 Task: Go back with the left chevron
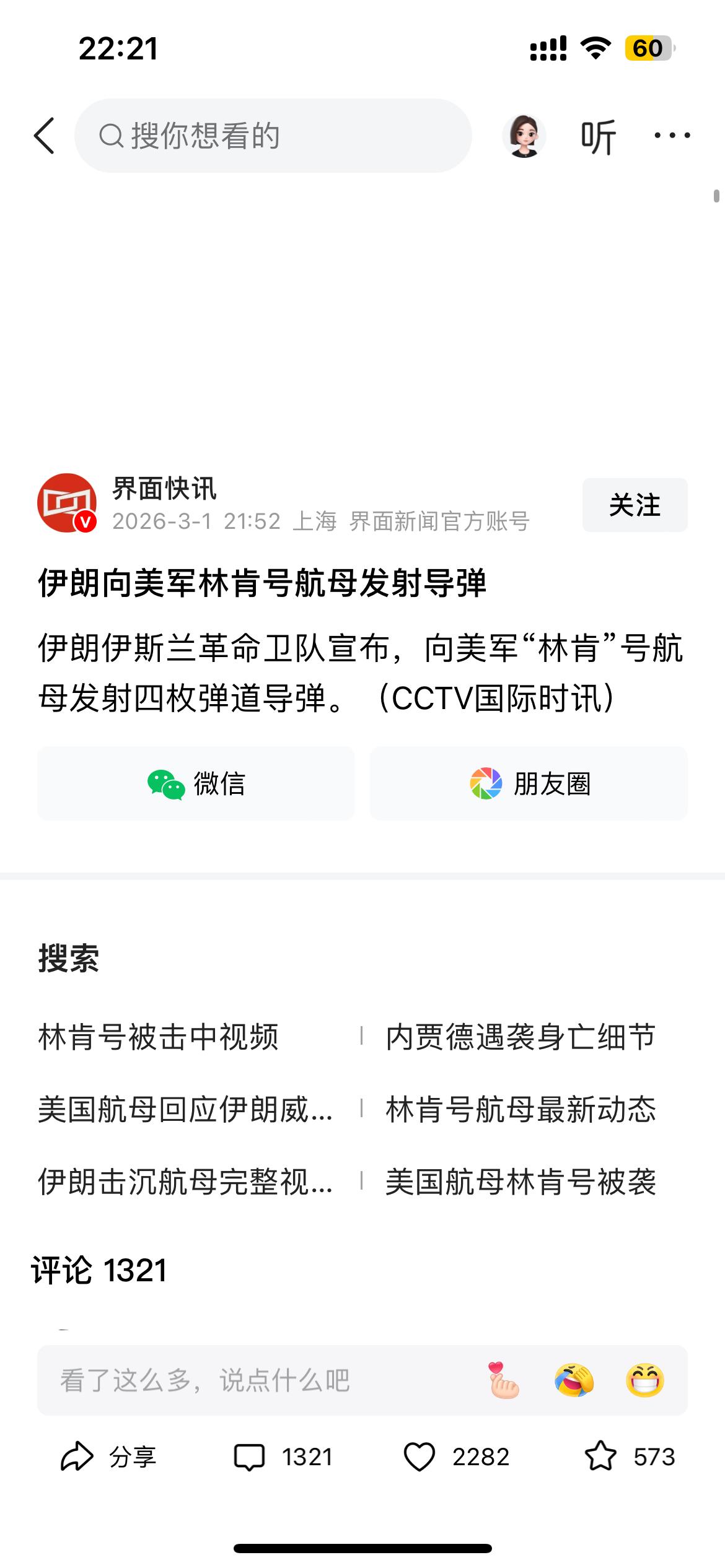tap(44, 136)
